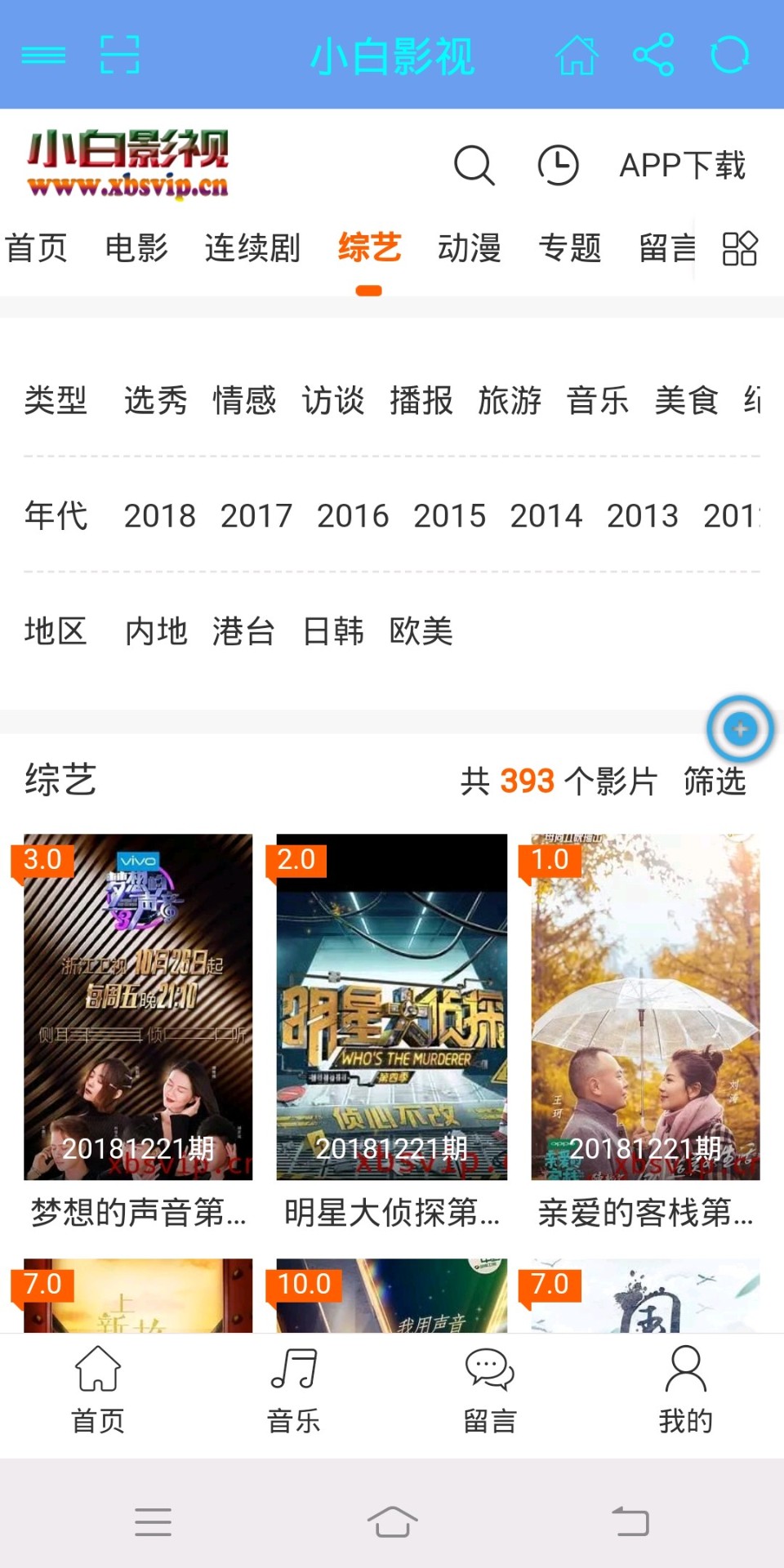The image size is (784, 1568).
Task: Refresh the page using the refresh icon
Action: pyautogui.click(x=729, y=55)
